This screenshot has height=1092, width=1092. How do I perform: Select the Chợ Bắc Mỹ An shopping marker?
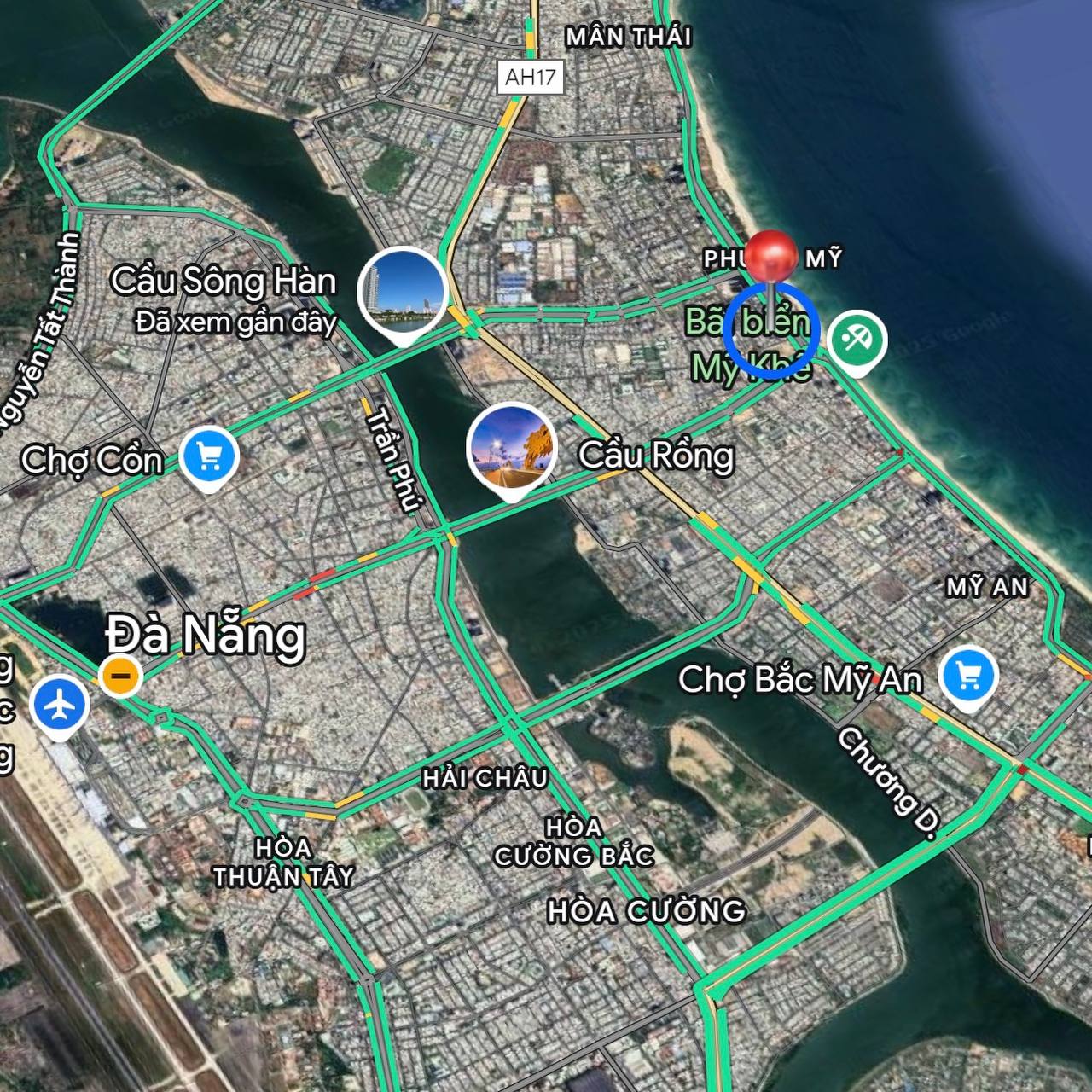(x=968, y=677)
